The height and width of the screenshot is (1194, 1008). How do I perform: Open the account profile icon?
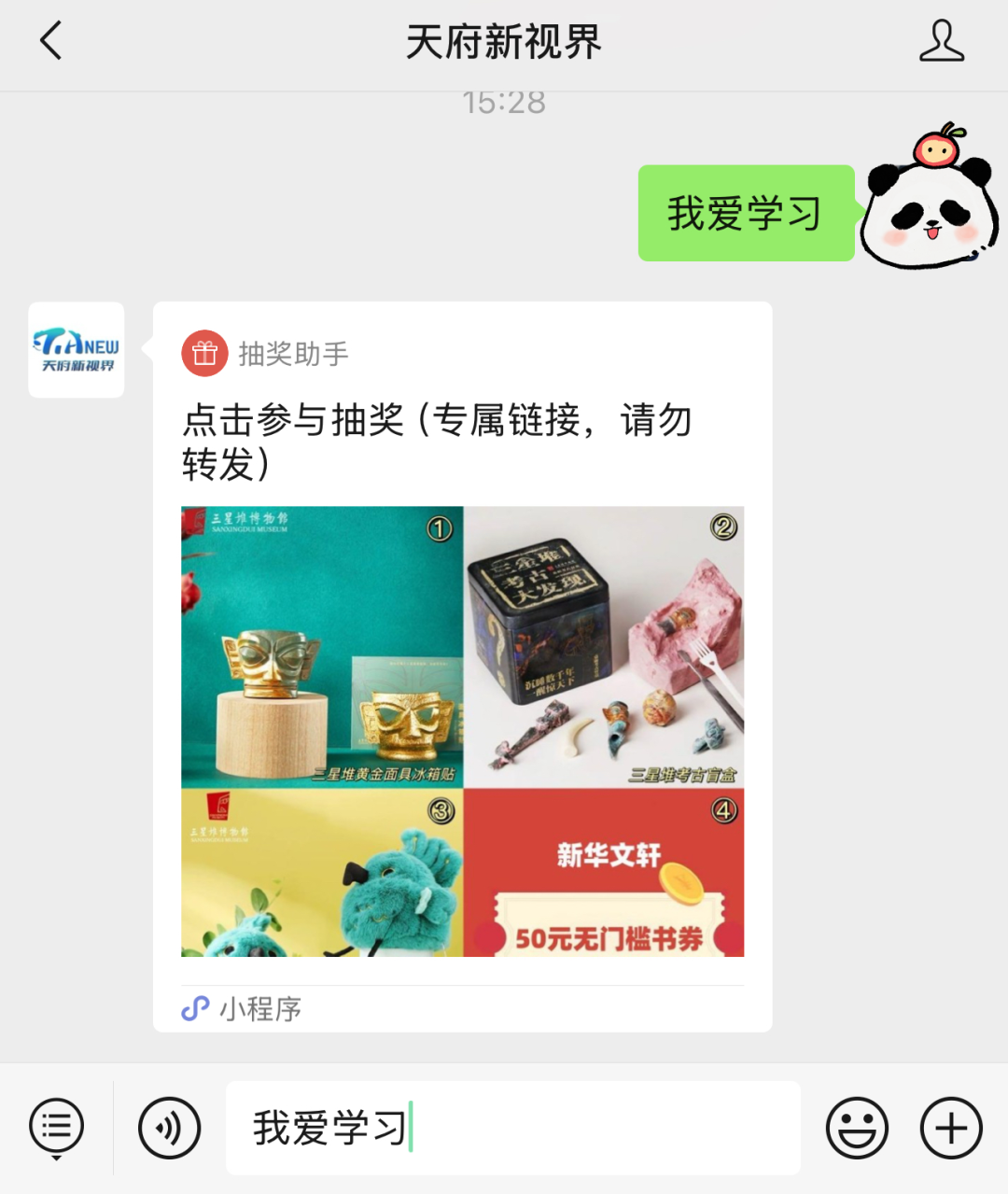point(941,41)
